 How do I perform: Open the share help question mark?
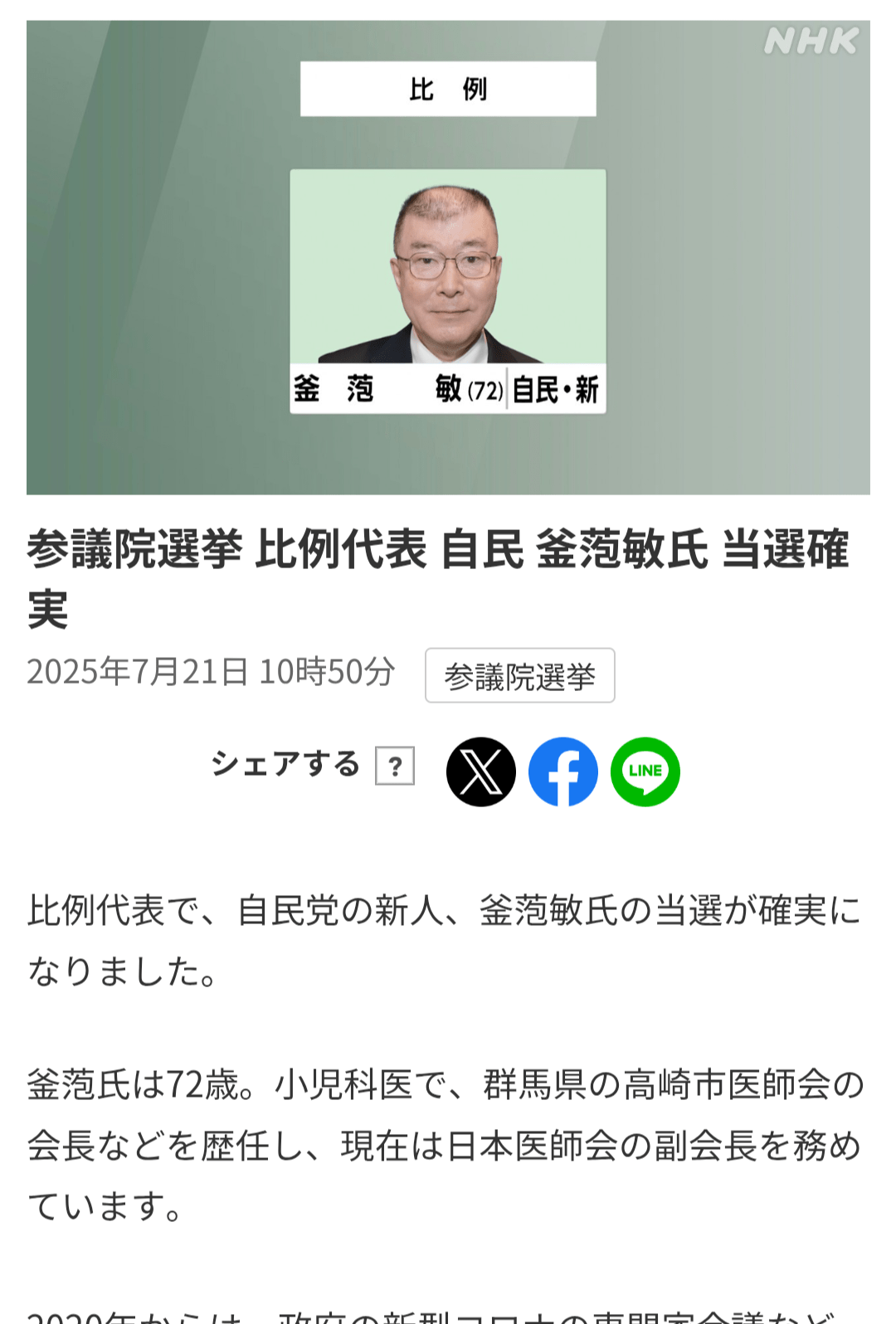click(x=395, y=766)
